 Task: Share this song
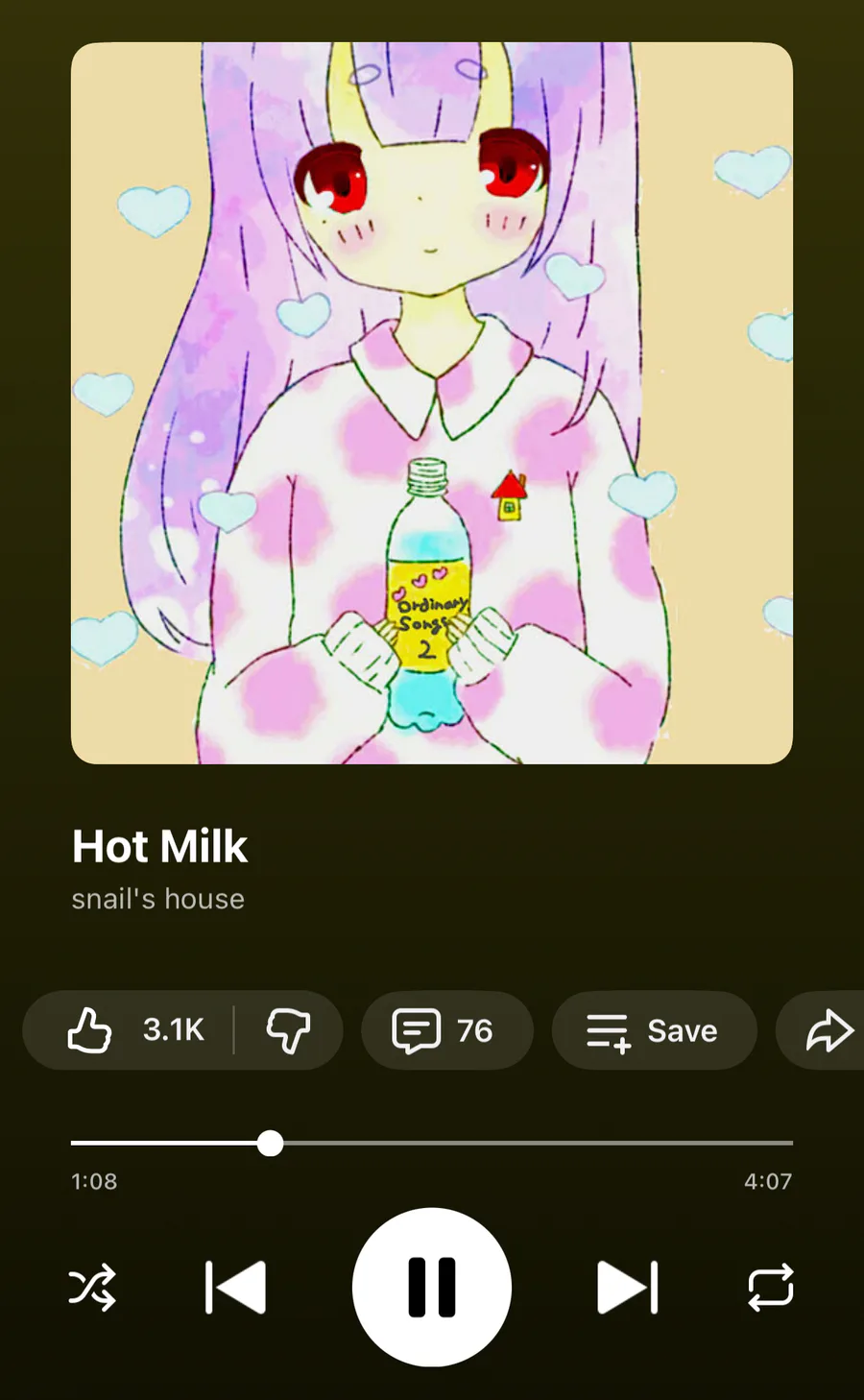pos(828,1030)
